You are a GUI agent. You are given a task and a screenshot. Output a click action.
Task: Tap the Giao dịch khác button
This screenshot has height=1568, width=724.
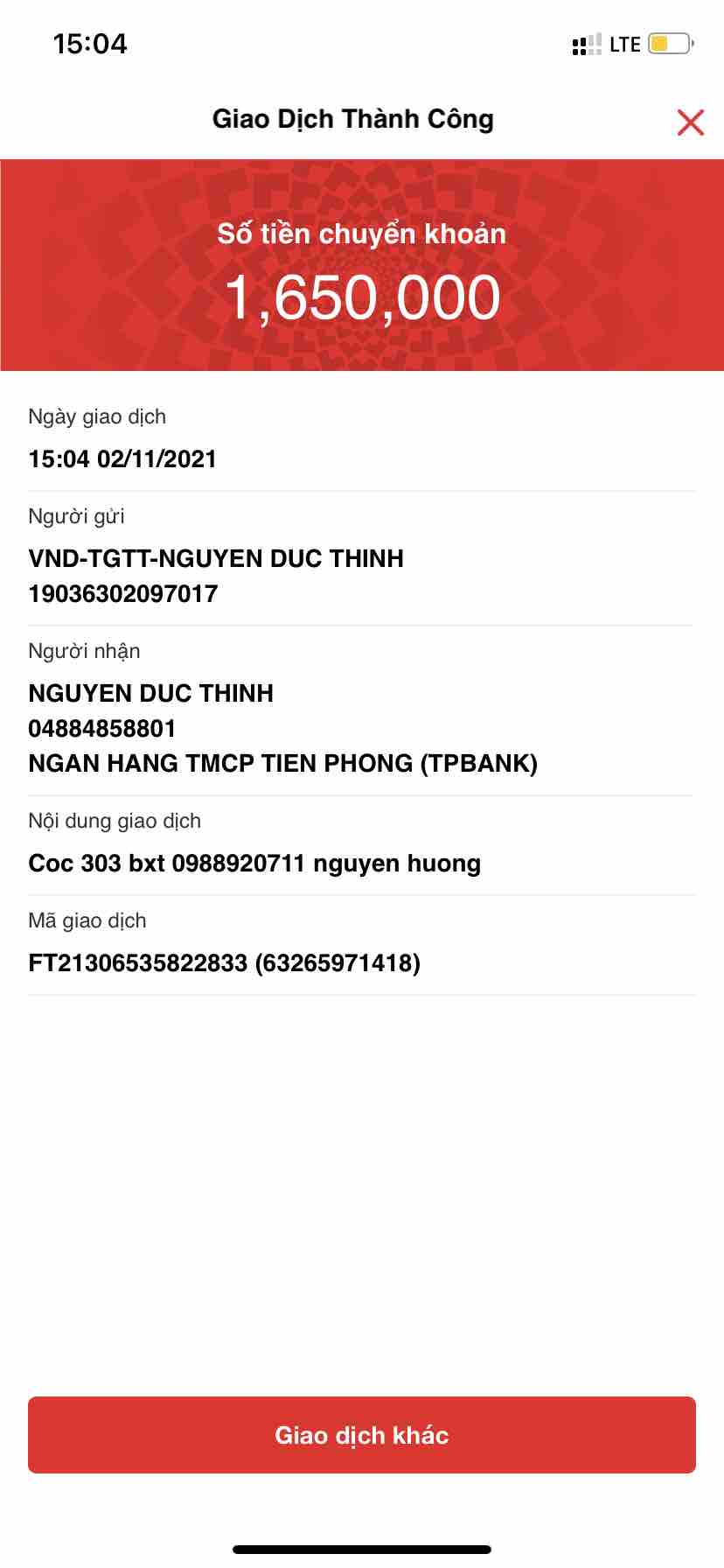(x=362, y=1435)
